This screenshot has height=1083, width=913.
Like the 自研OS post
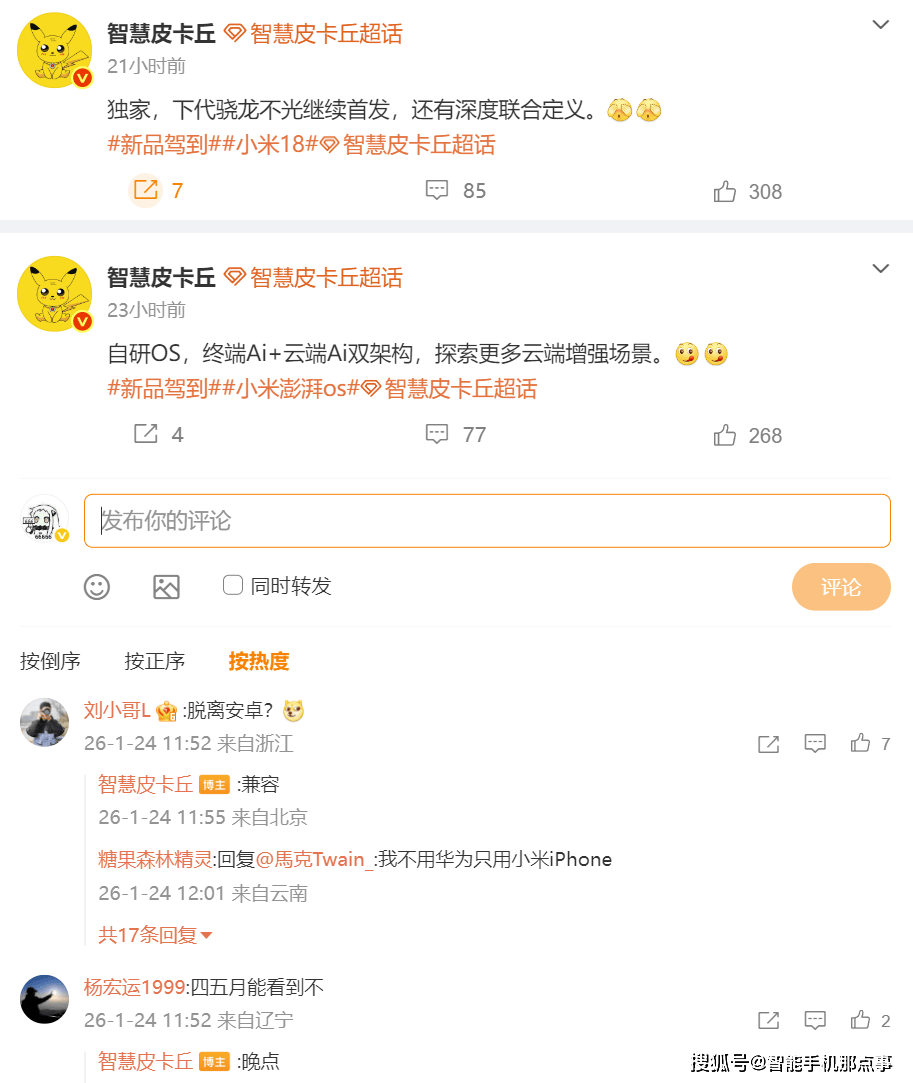point(725,435)
